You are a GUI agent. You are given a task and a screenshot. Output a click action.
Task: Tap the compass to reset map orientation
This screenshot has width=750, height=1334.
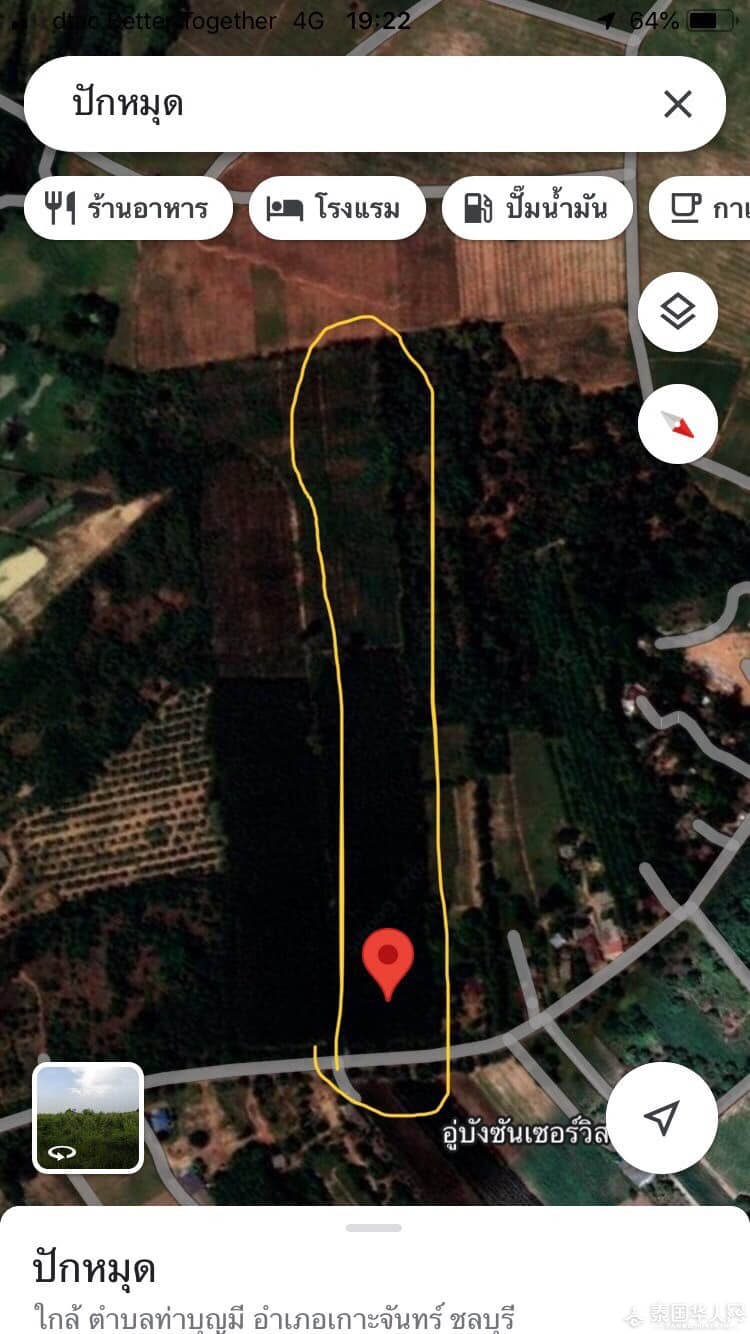click(x=678, y=423)
